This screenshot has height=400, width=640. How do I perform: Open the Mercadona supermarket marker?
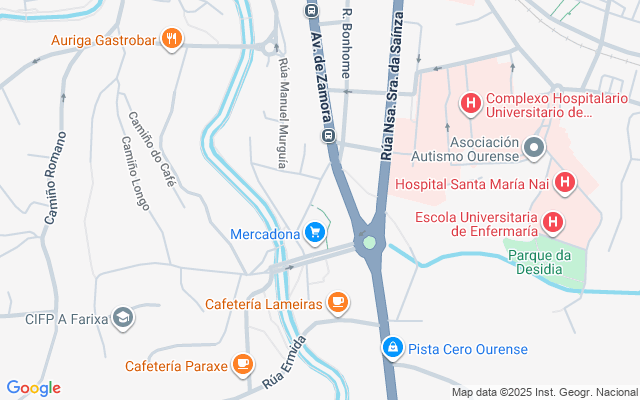click(x=316, y=234)
